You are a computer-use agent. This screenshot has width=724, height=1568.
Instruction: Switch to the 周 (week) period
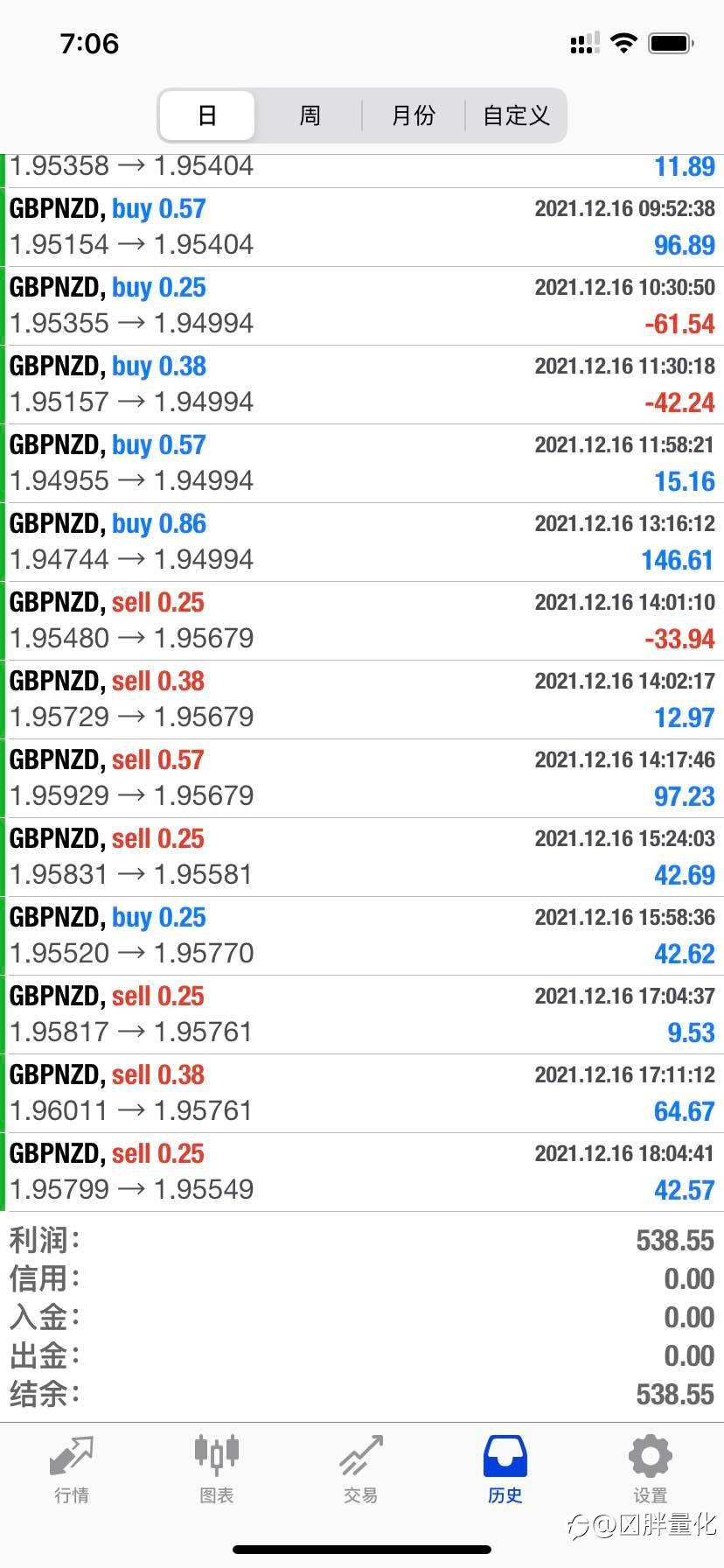[310, 115]
